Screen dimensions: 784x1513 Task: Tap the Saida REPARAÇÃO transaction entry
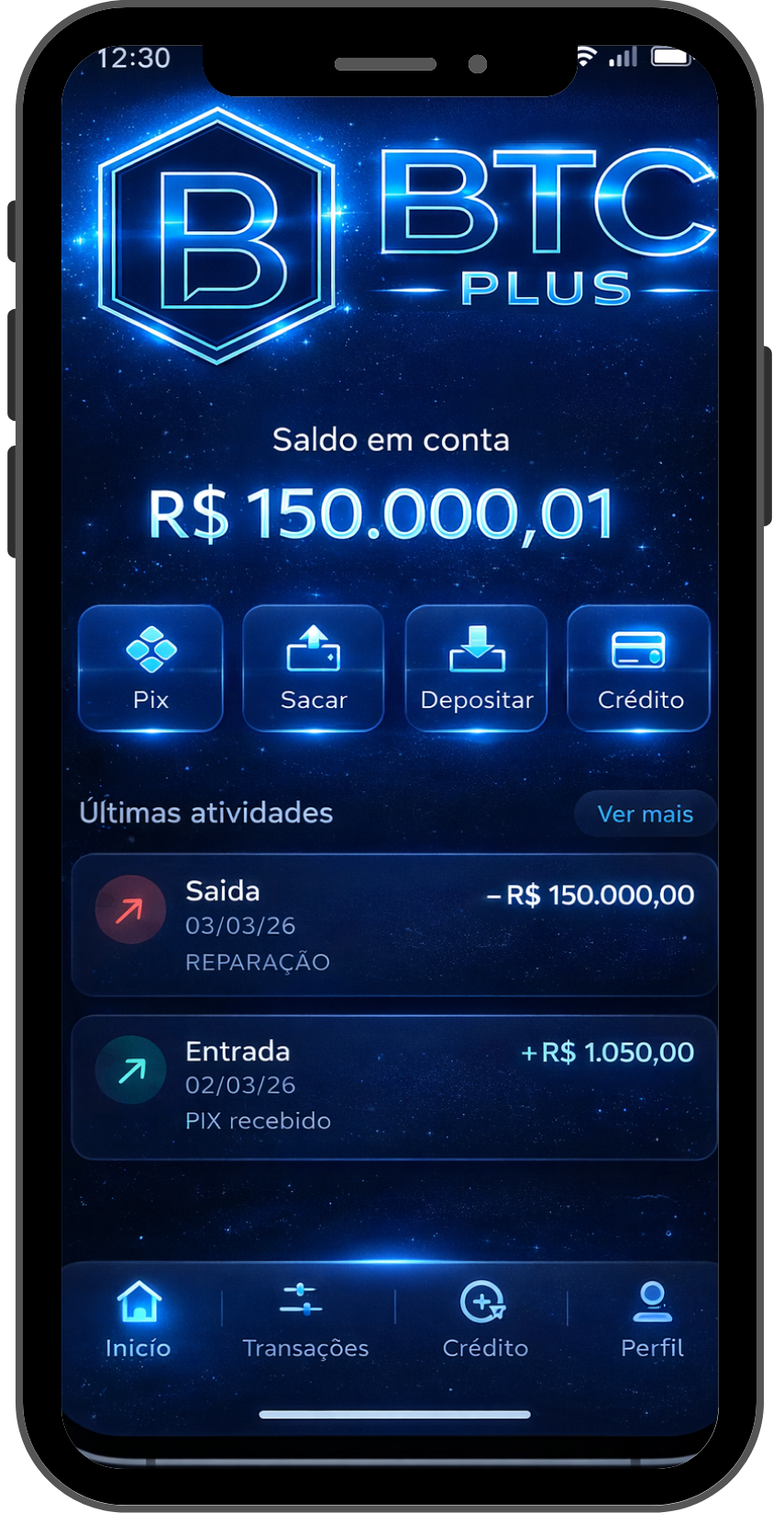pyautogui.click(x=392, y=924)
